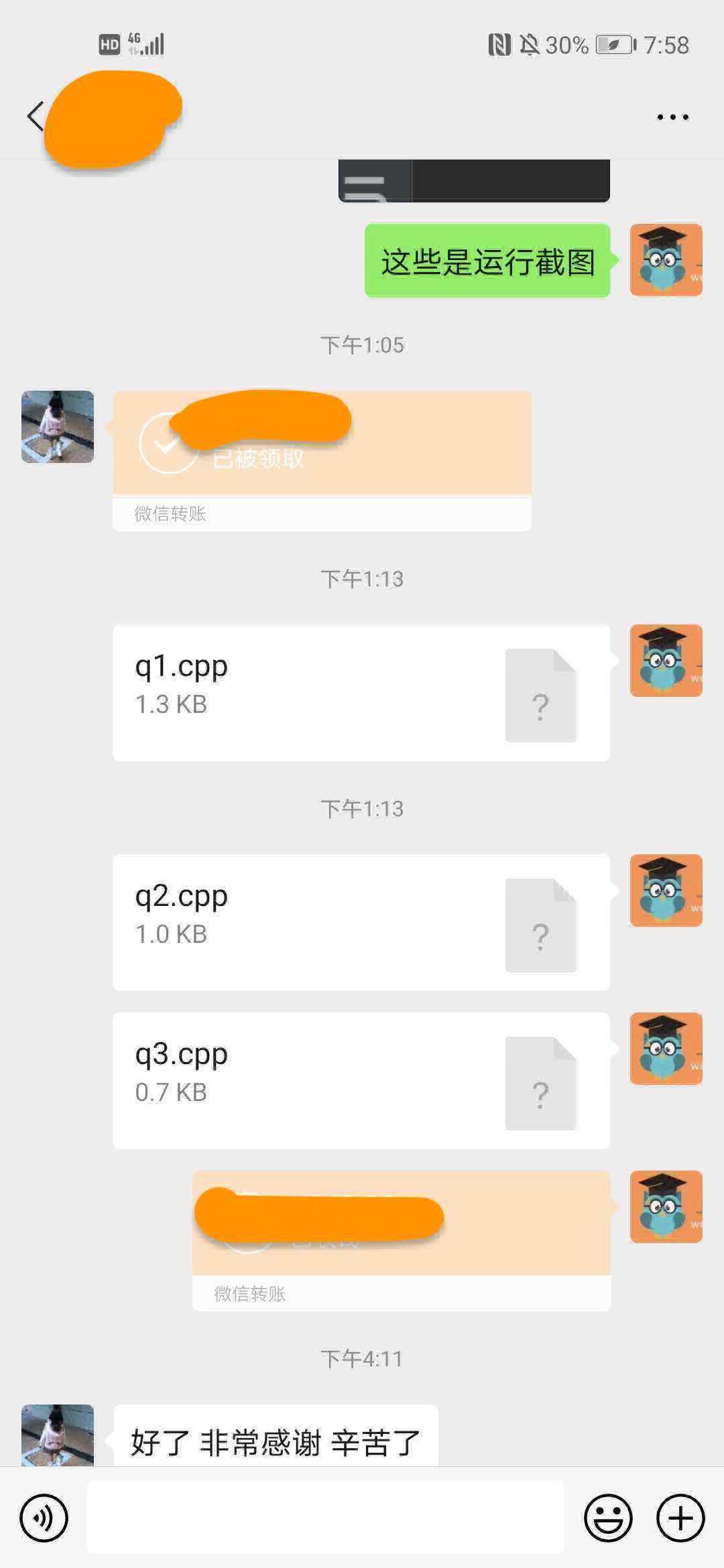The image size is (724, 1568).
Task: Open the q2.cpp file attachment
Action: [361, 923]
